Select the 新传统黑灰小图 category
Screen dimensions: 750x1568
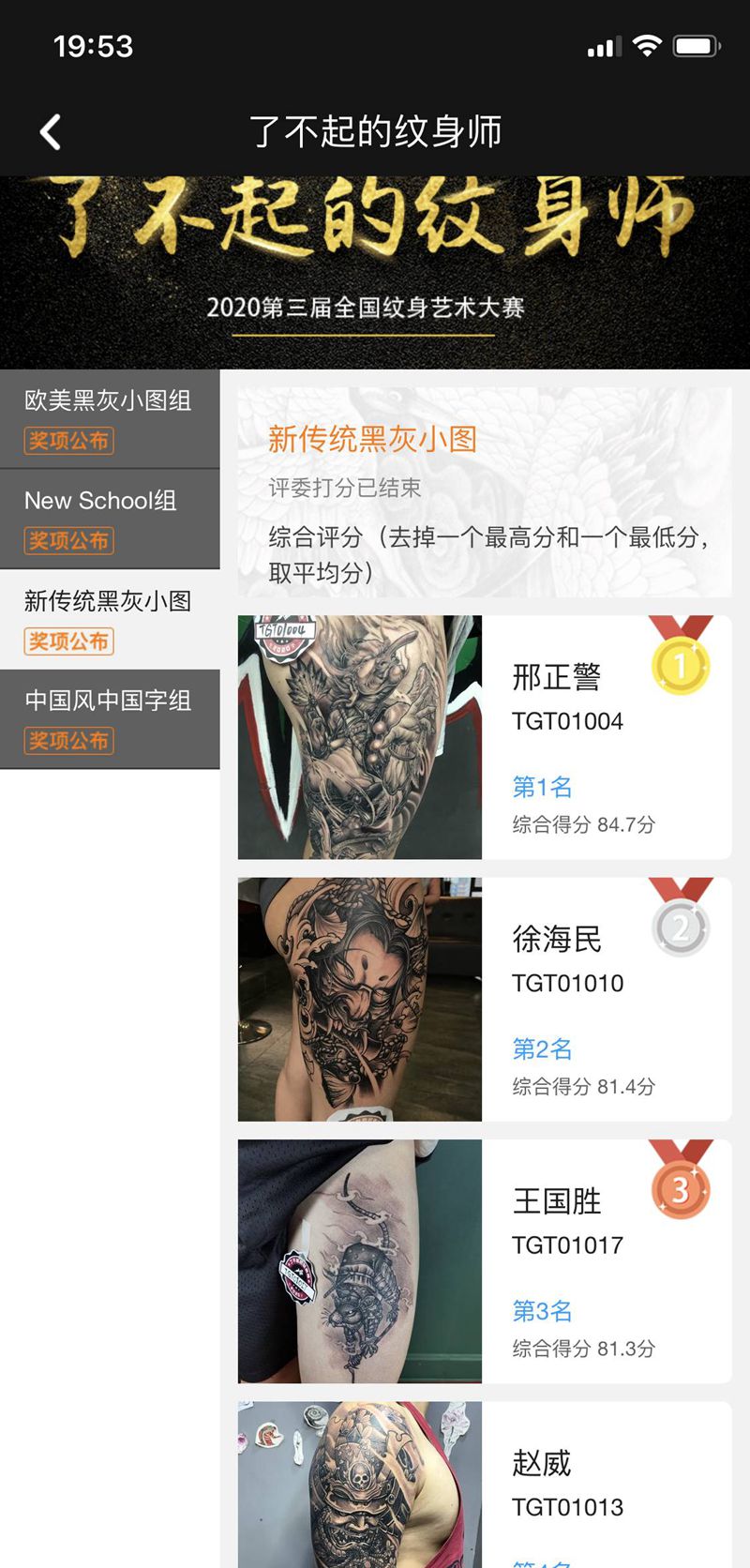click(x=110, y=619)
